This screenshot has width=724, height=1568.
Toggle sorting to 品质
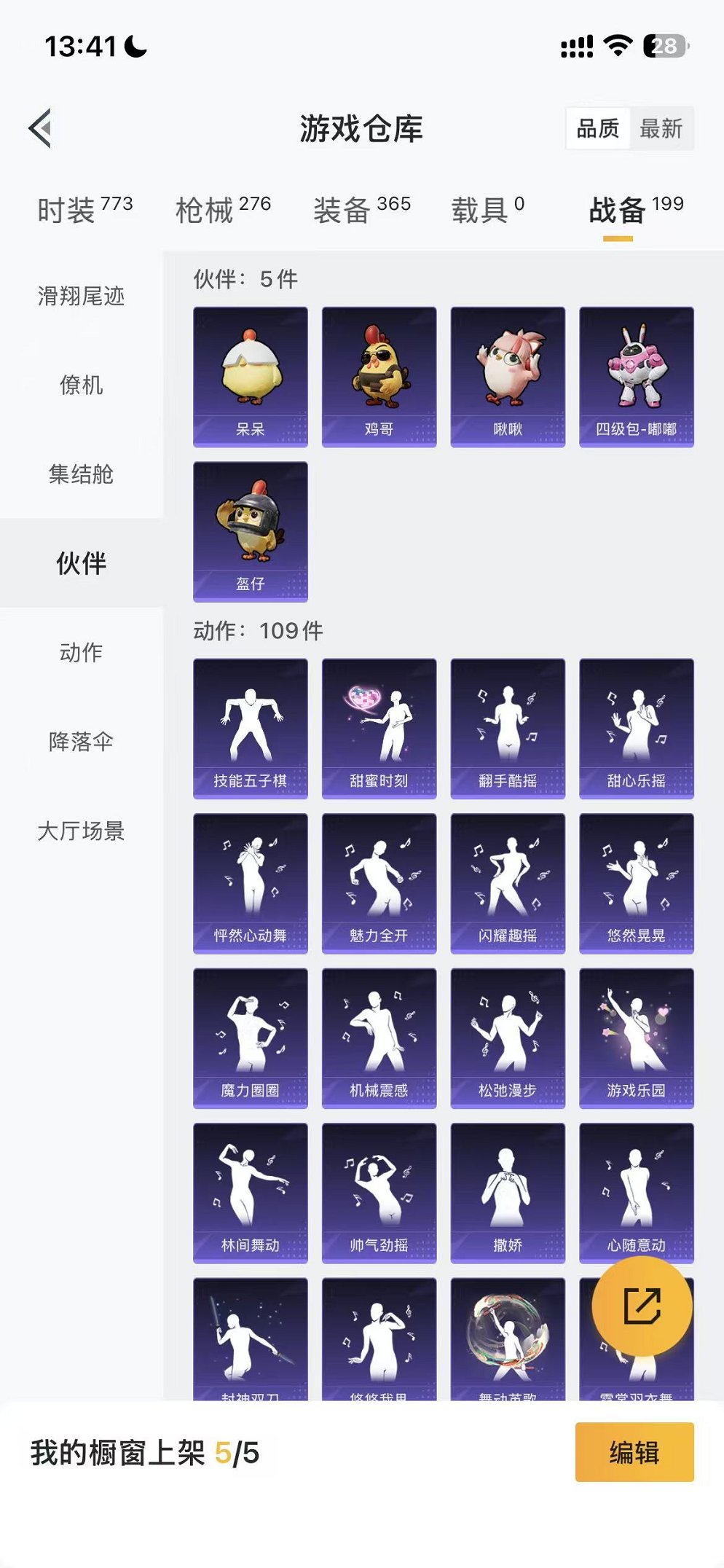point(597,129)
